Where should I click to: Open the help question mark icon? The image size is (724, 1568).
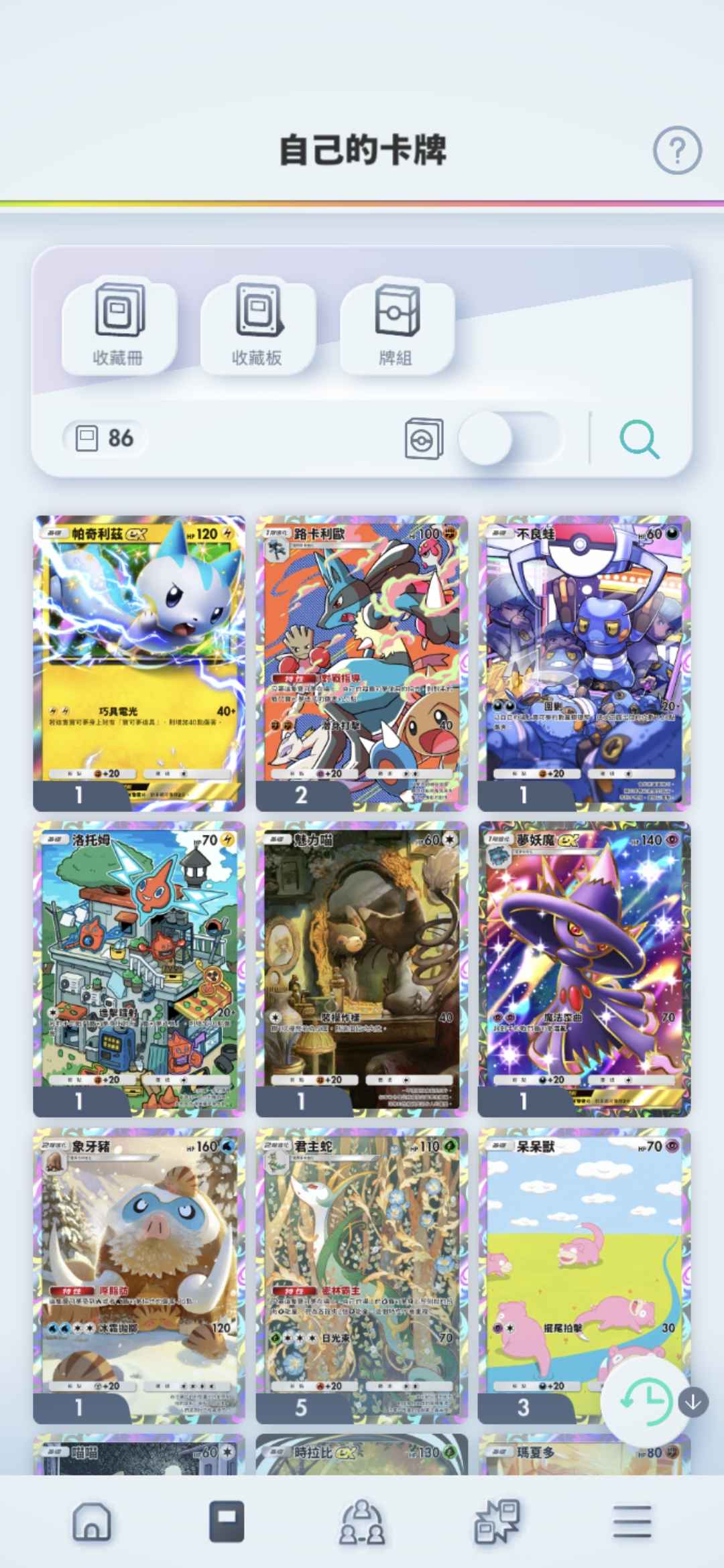(677, 150)
